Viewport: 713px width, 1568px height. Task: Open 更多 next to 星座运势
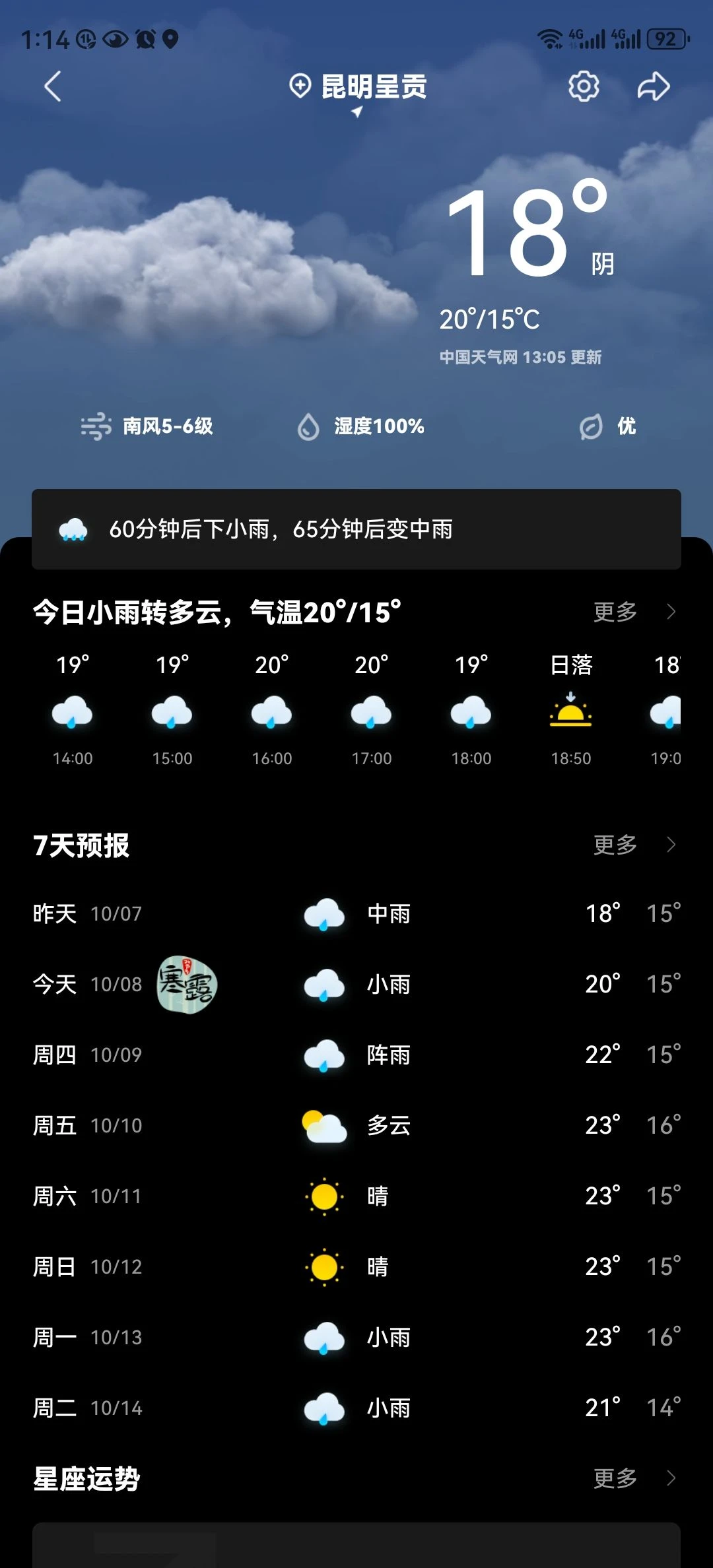[634, 1478]
